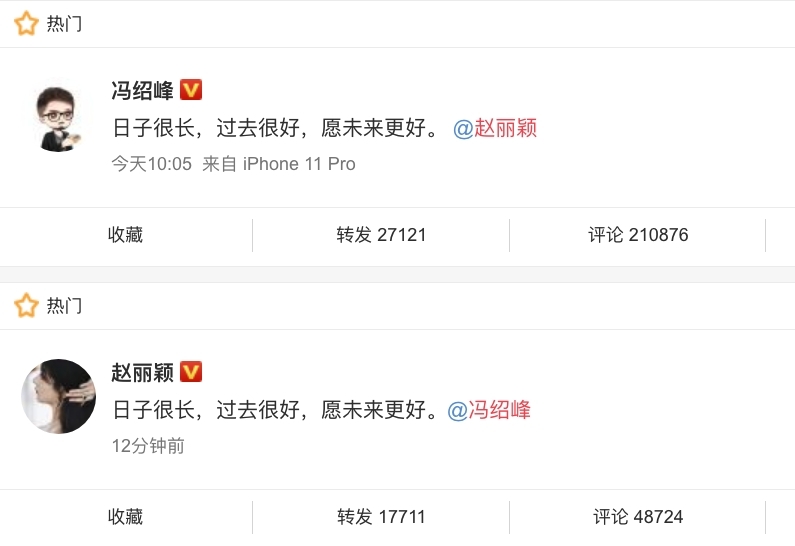Tap 收藏 under 赵丽颖's post

[125, 517]
